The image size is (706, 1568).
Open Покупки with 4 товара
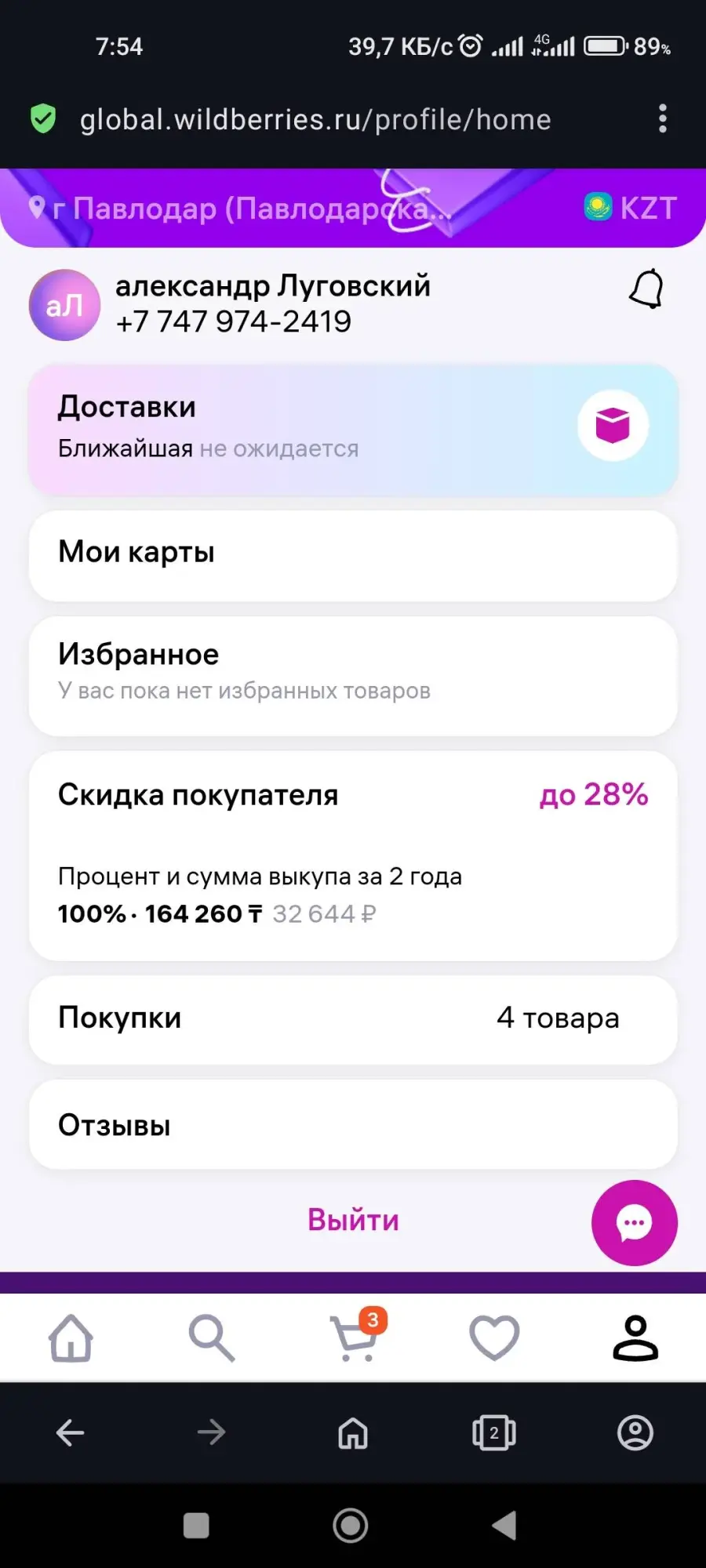(353, 1019)
